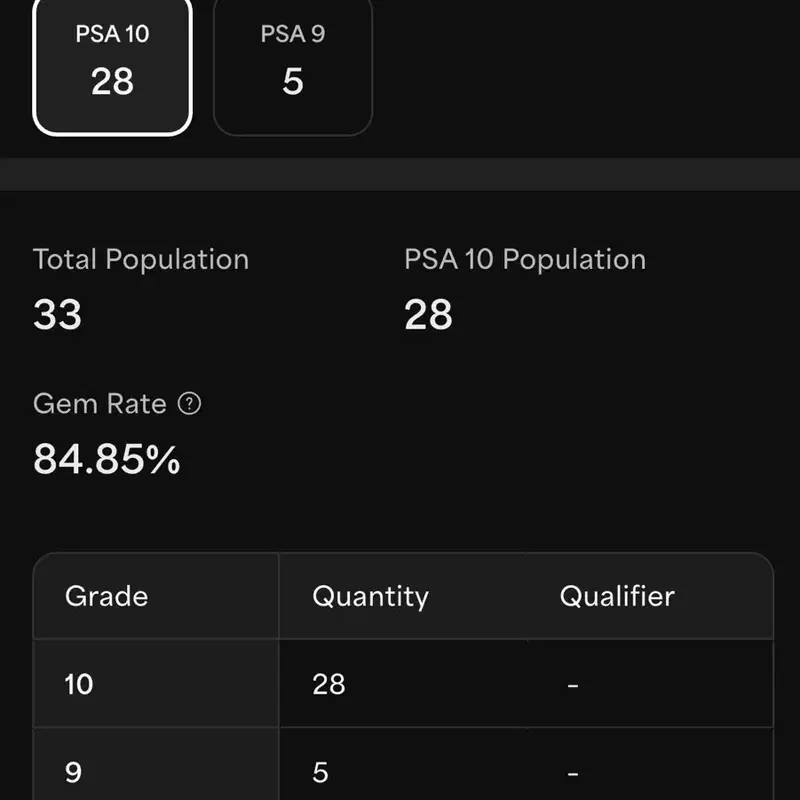
Task: Select the PSA 10 grade card
Action: [112, 66]
